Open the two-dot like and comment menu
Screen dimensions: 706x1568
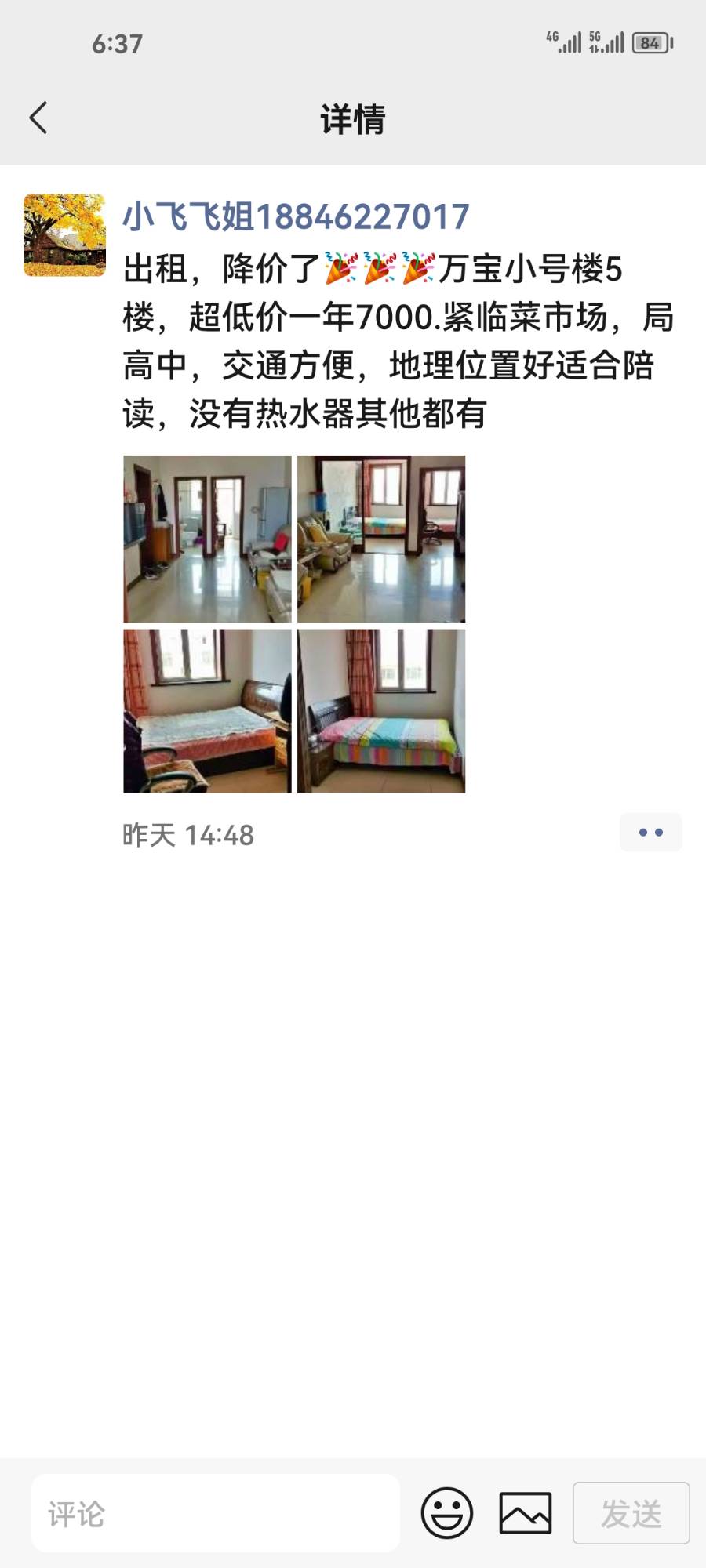coord(650,833)
